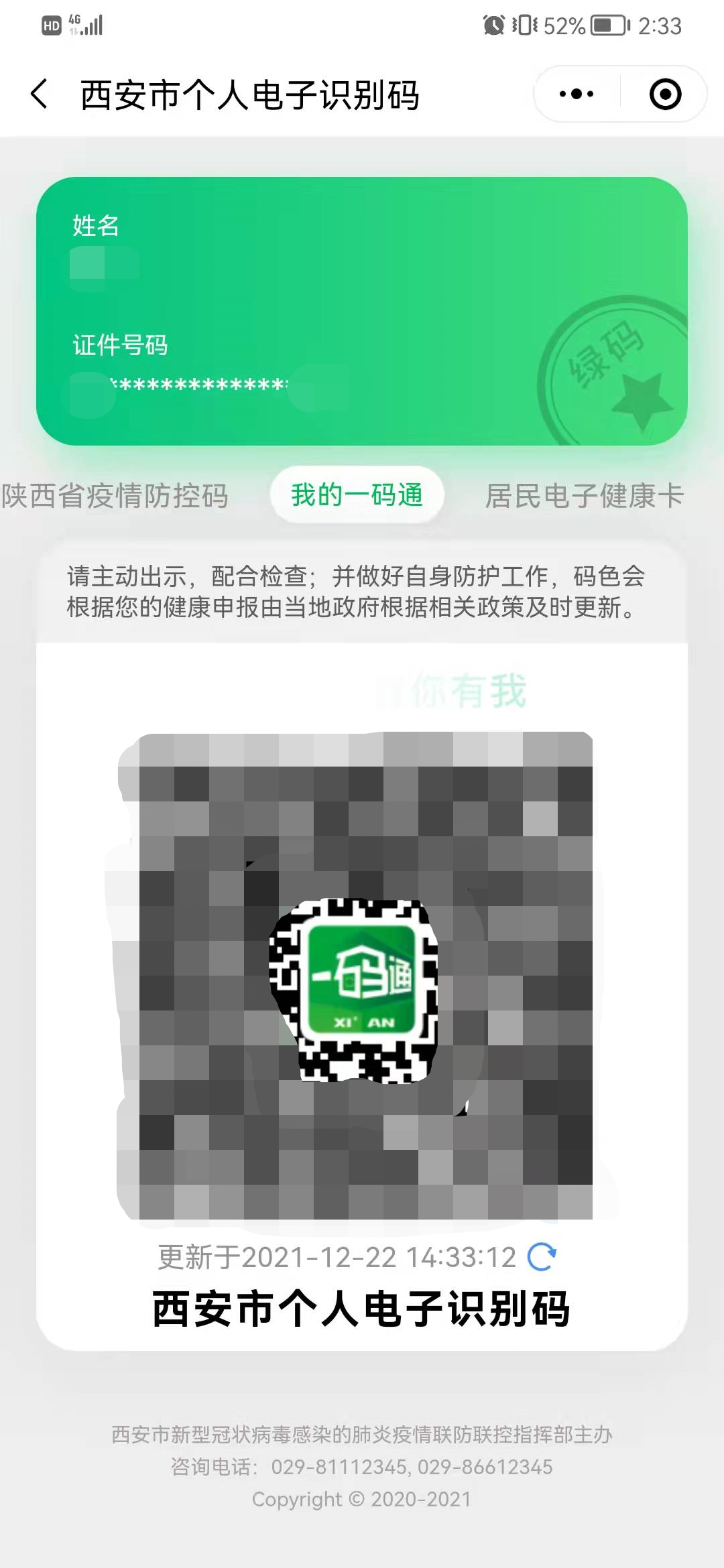724x1568 pixels.
Task: Switch to 居民电子健康卡 tab
Action: point(584,497)
